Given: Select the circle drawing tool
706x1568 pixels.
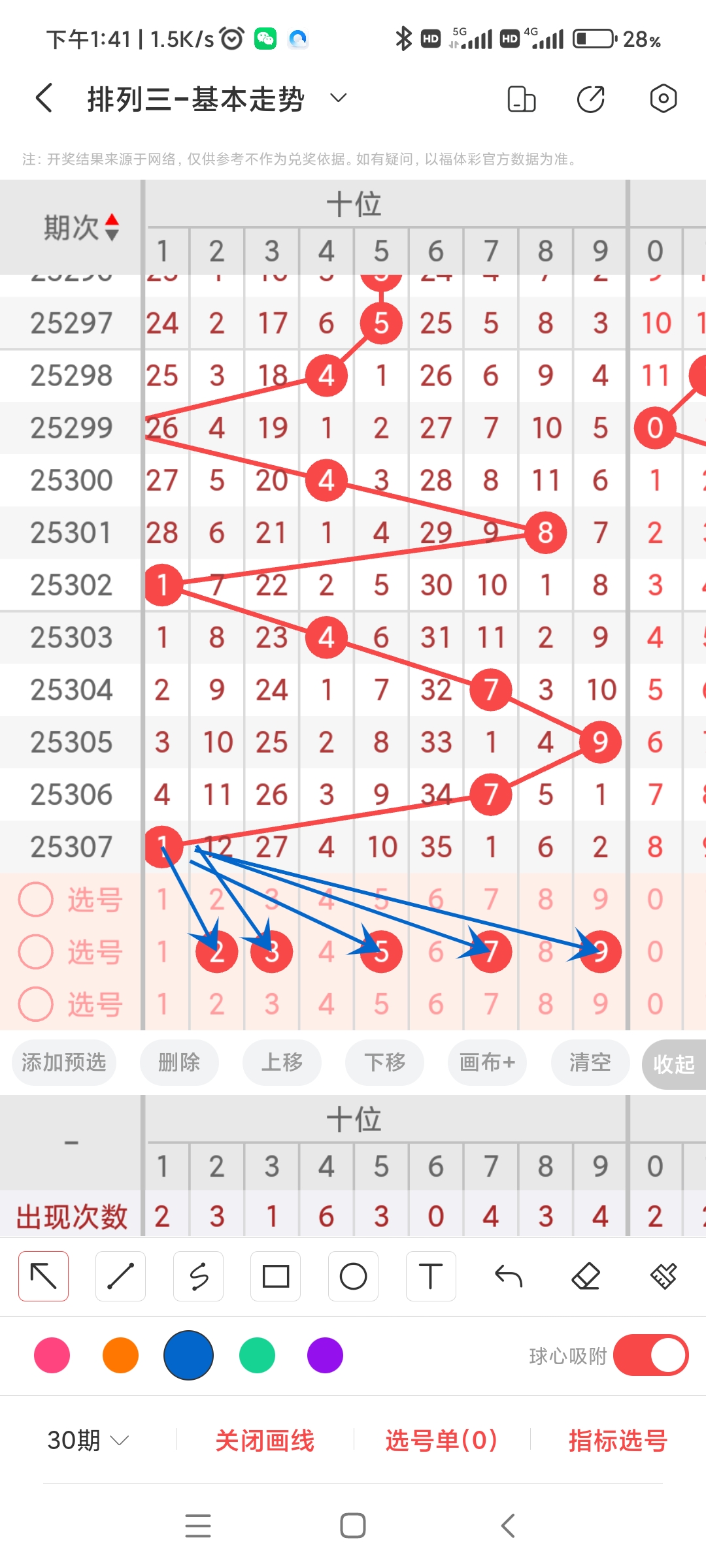Looking at the screenshot, I should pos(353,1275).
